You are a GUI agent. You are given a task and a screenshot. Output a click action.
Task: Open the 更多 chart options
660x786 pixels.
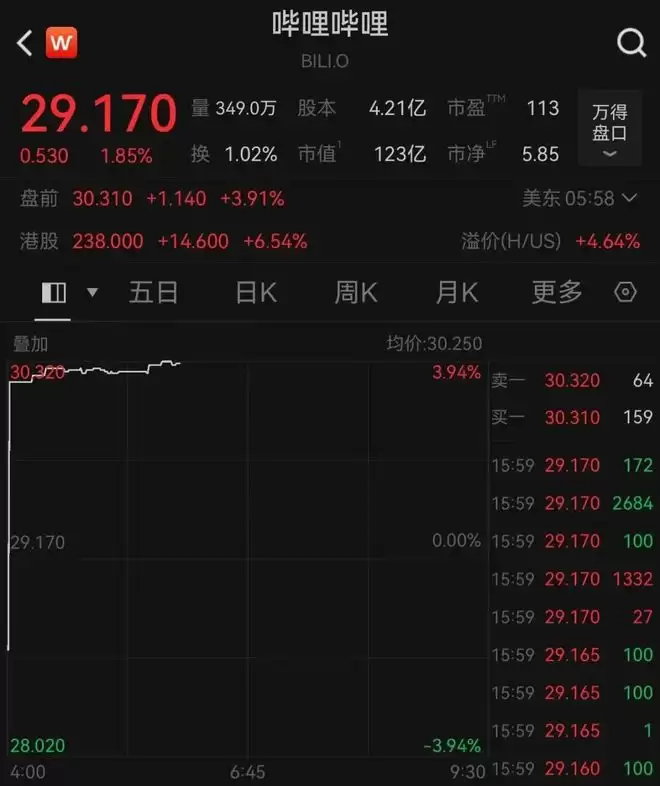557,292
